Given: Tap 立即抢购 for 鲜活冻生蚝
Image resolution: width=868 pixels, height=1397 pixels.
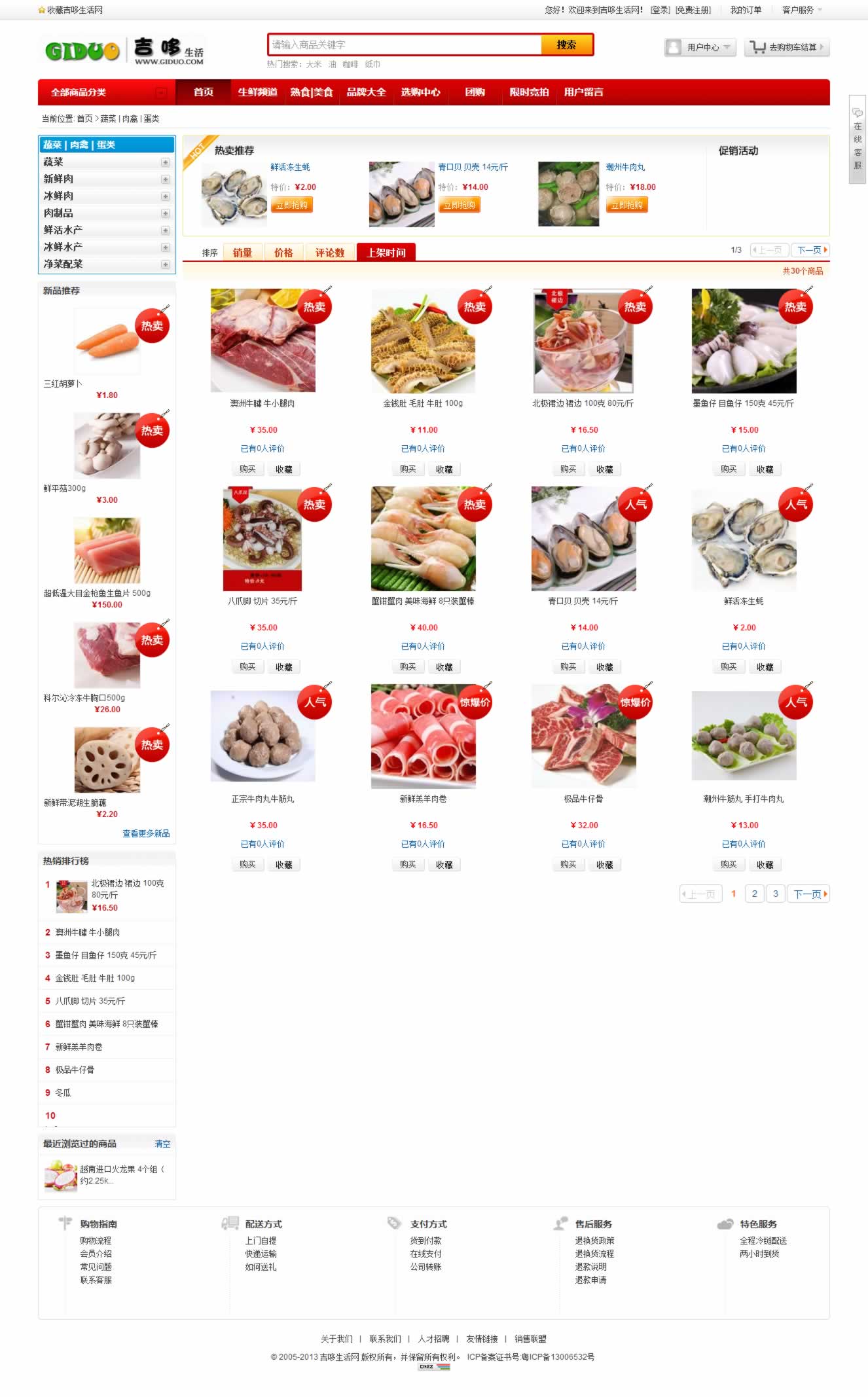Looking at the screenshot, I should (291, 205).
